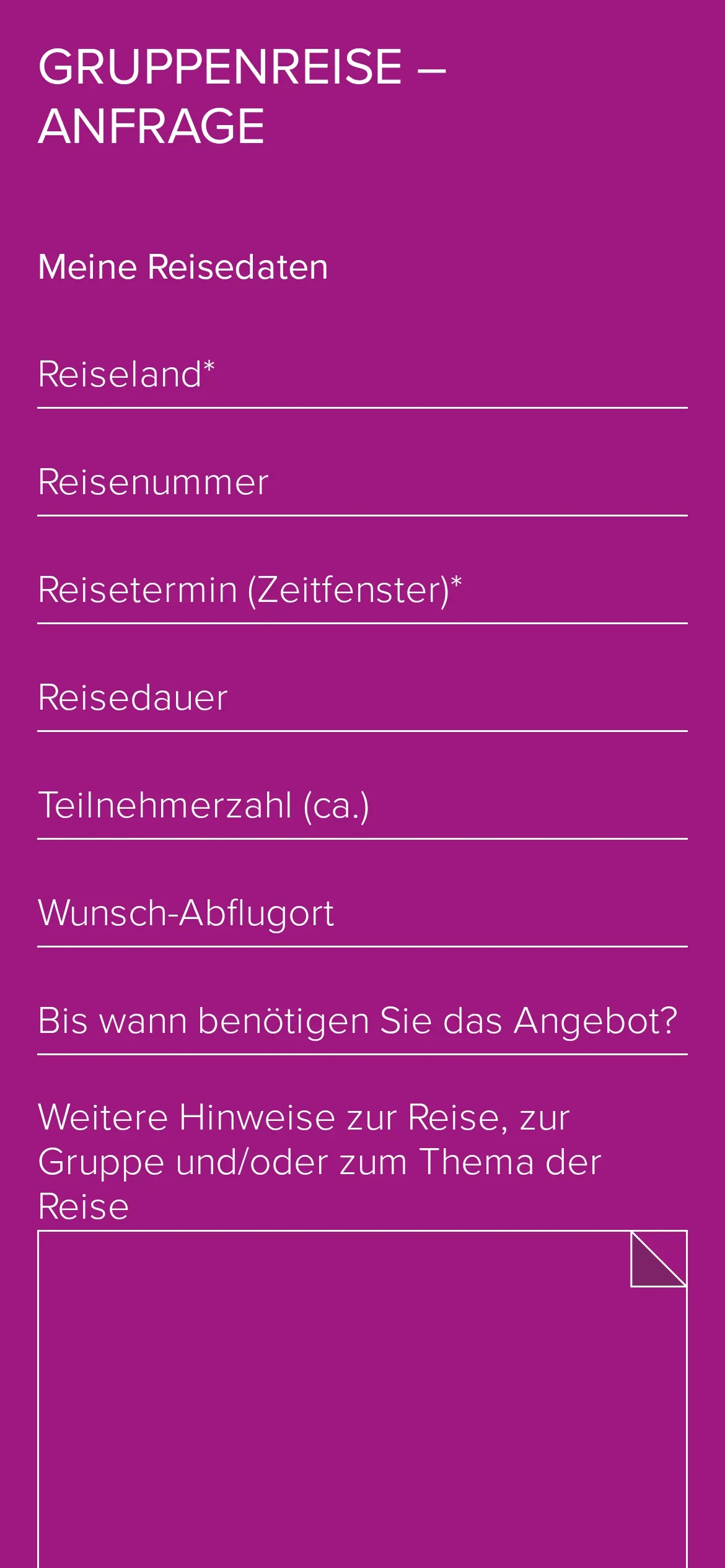Screen dimensions: 725x1568
Task: Select the Reisetermin (Zeitfenster) field
Action: coord(362,591)
